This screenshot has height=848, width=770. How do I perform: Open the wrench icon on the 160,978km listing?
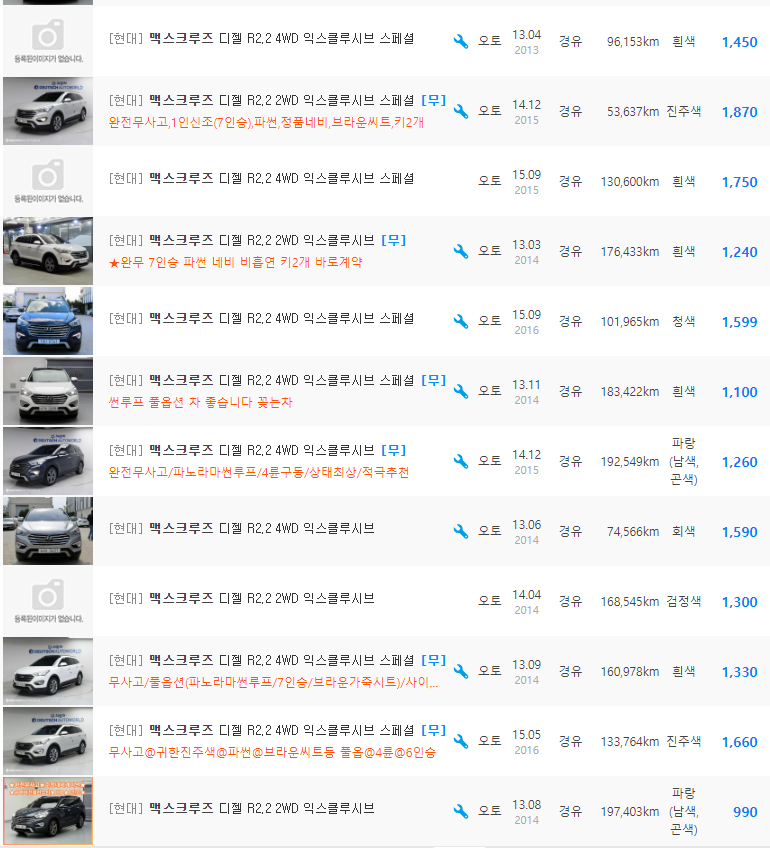pyautogui.click(x=460, y=670)
